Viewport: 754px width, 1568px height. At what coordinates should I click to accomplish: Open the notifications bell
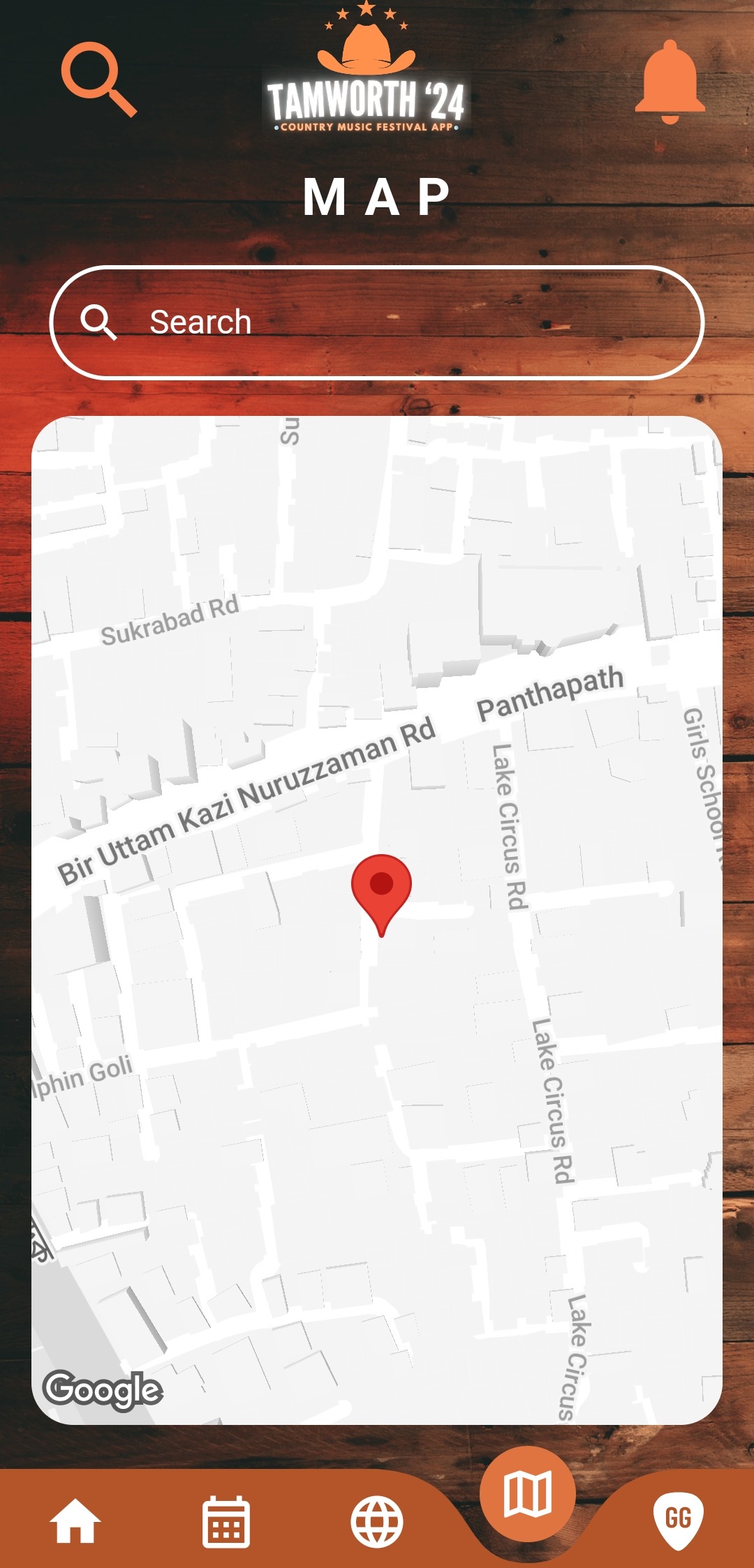click(x=670, y=82)
